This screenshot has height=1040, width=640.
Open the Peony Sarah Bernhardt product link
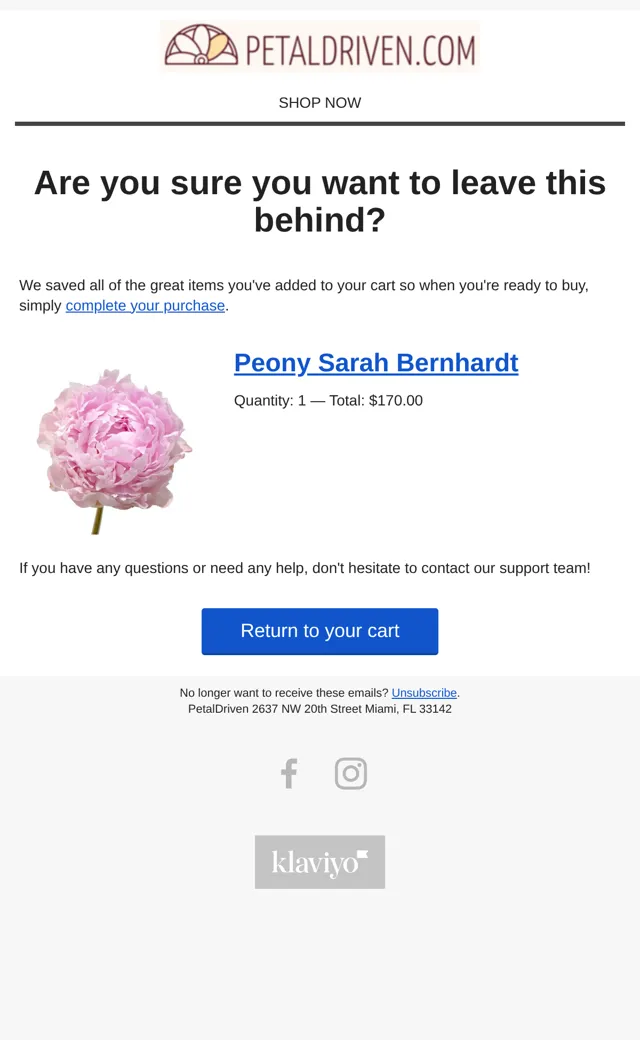coord(376,363)
